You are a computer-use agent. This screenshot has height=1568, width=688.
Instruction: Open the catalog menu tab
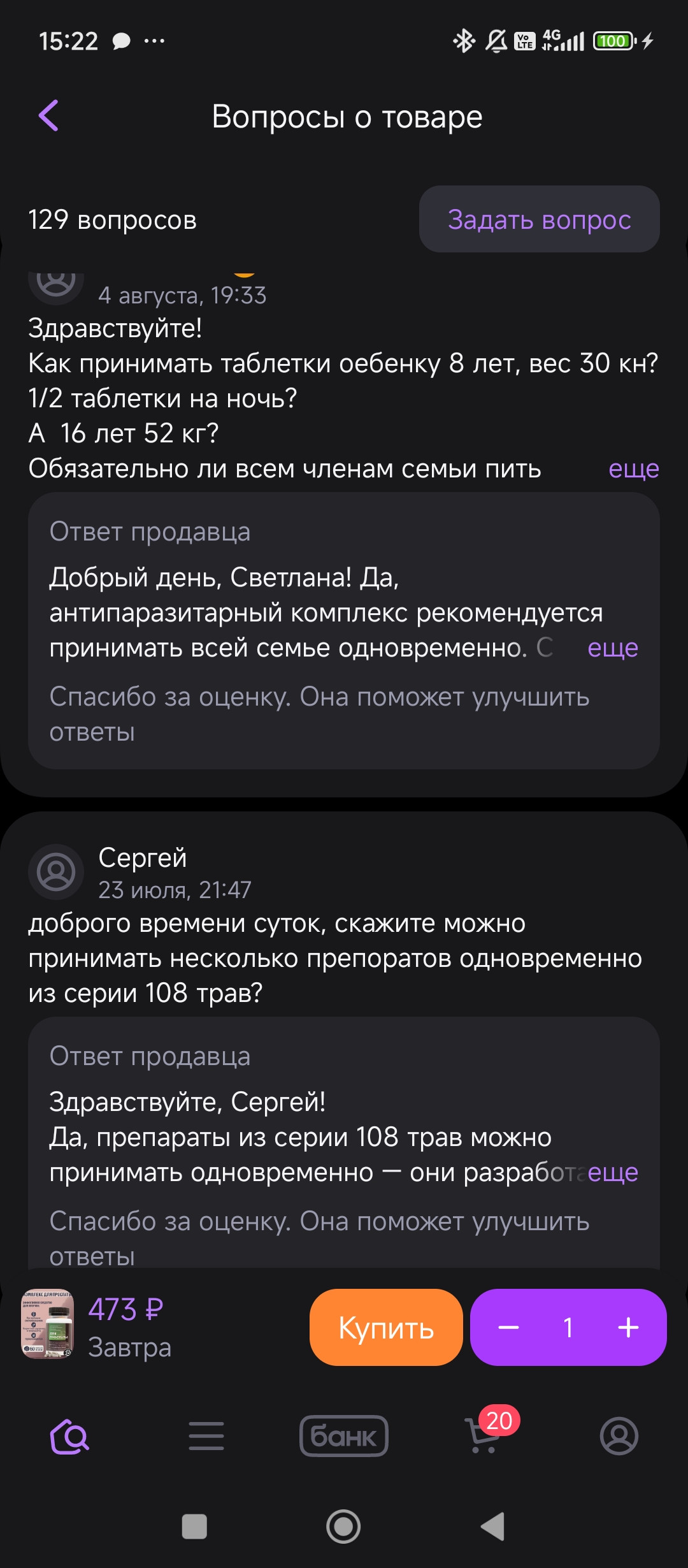point(206,1437)
